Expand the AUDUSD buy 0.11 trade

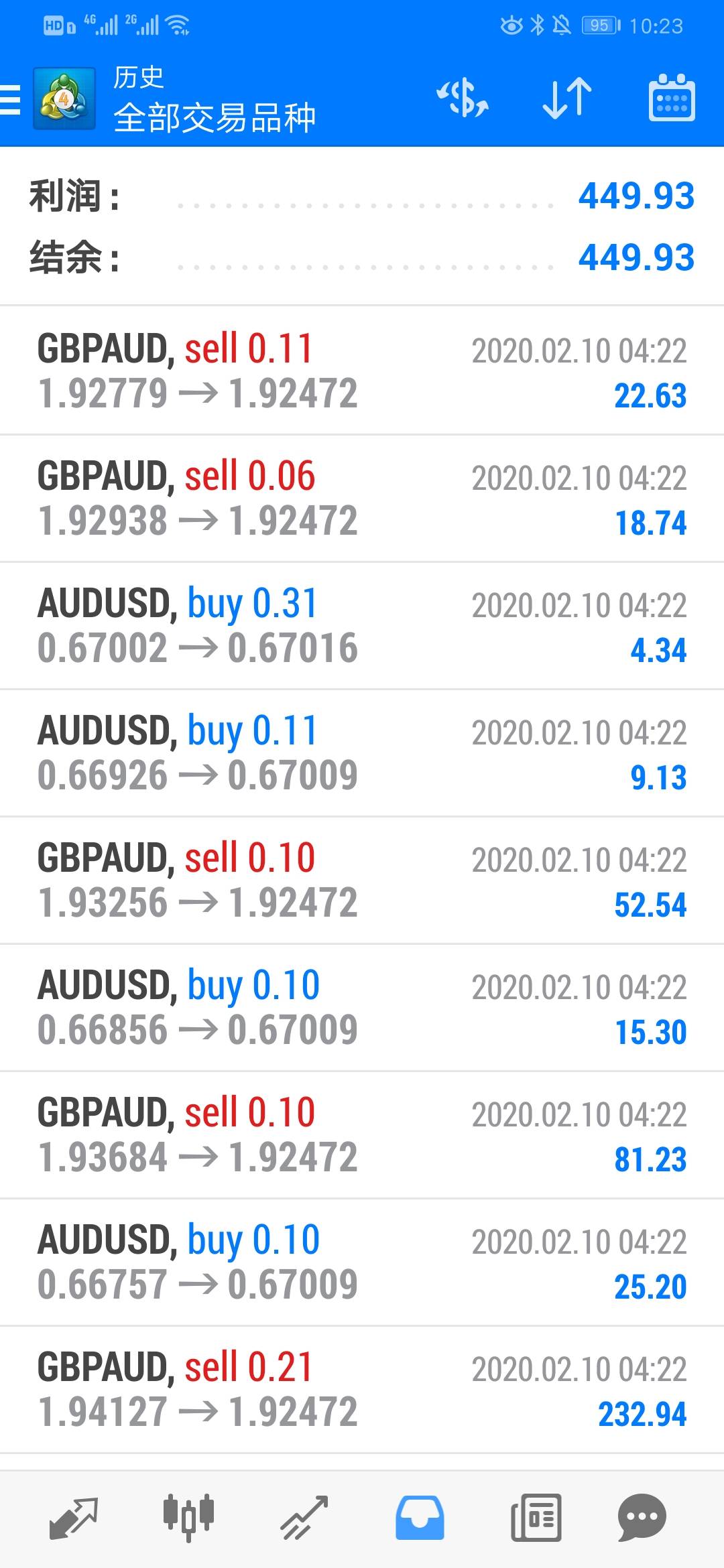click(362, 753)
